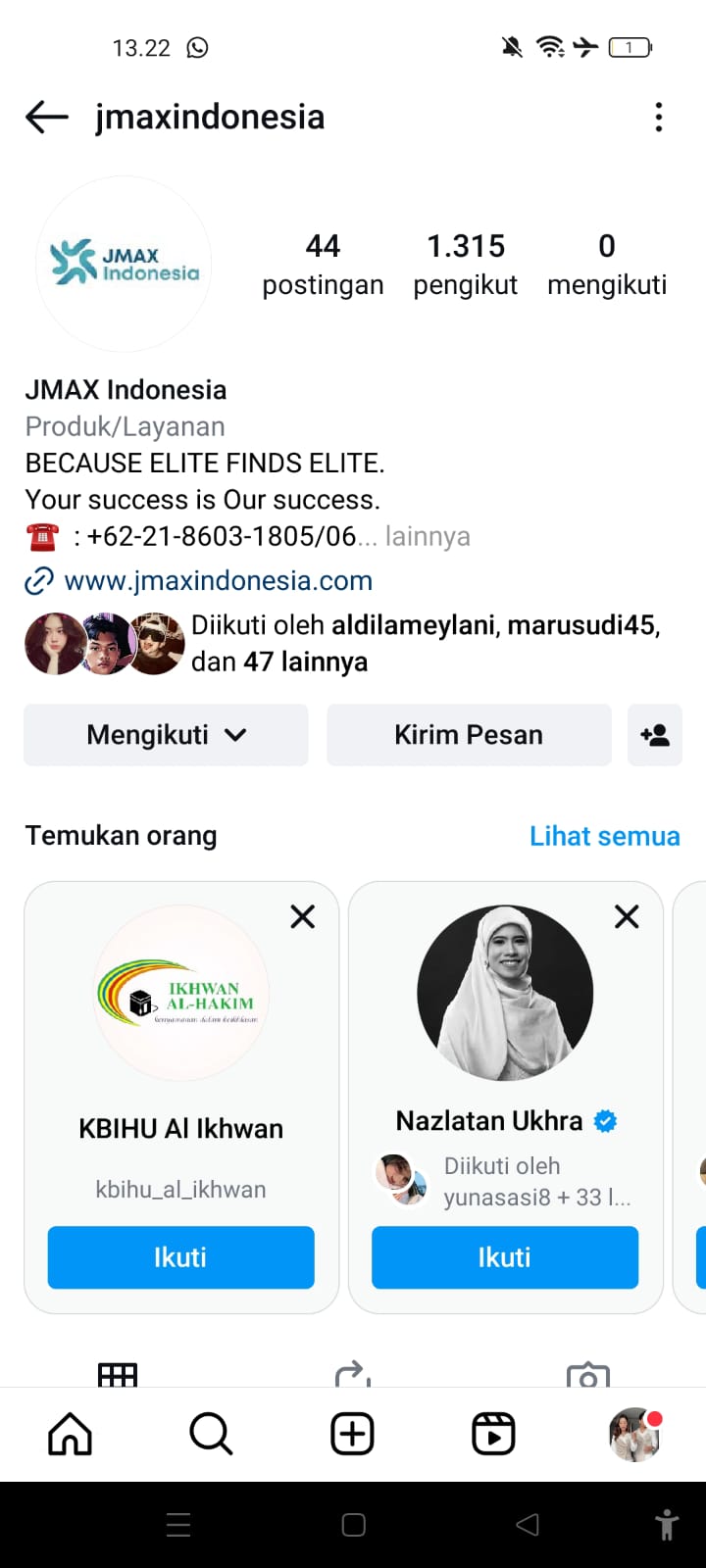Image resolution: width=706 pixels, height=1568 pixels.
Task: Open the three-dot overflow menu
Action: click(x=659, y=118)
